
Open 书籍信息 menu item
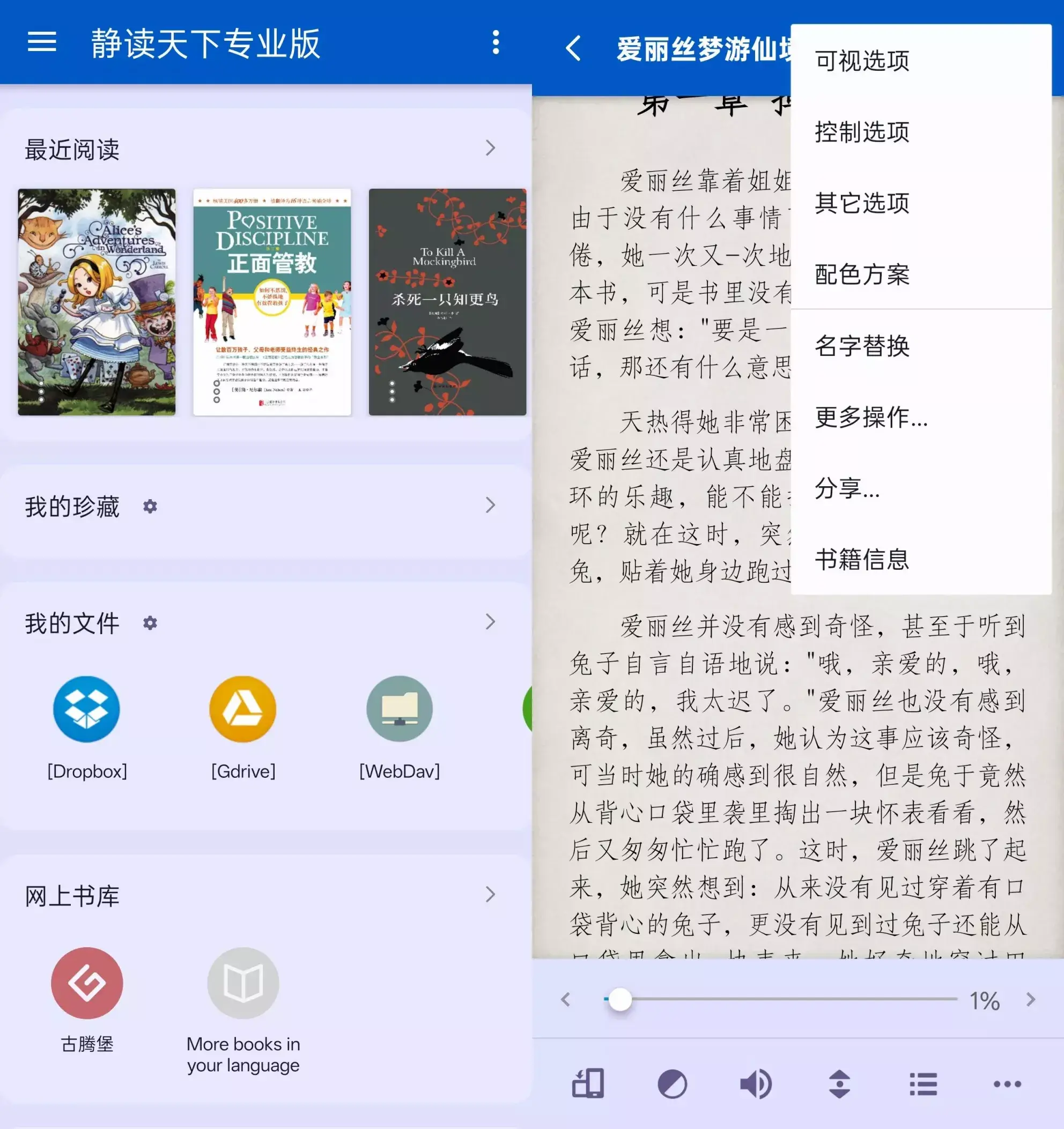click(x=862, y=560)
